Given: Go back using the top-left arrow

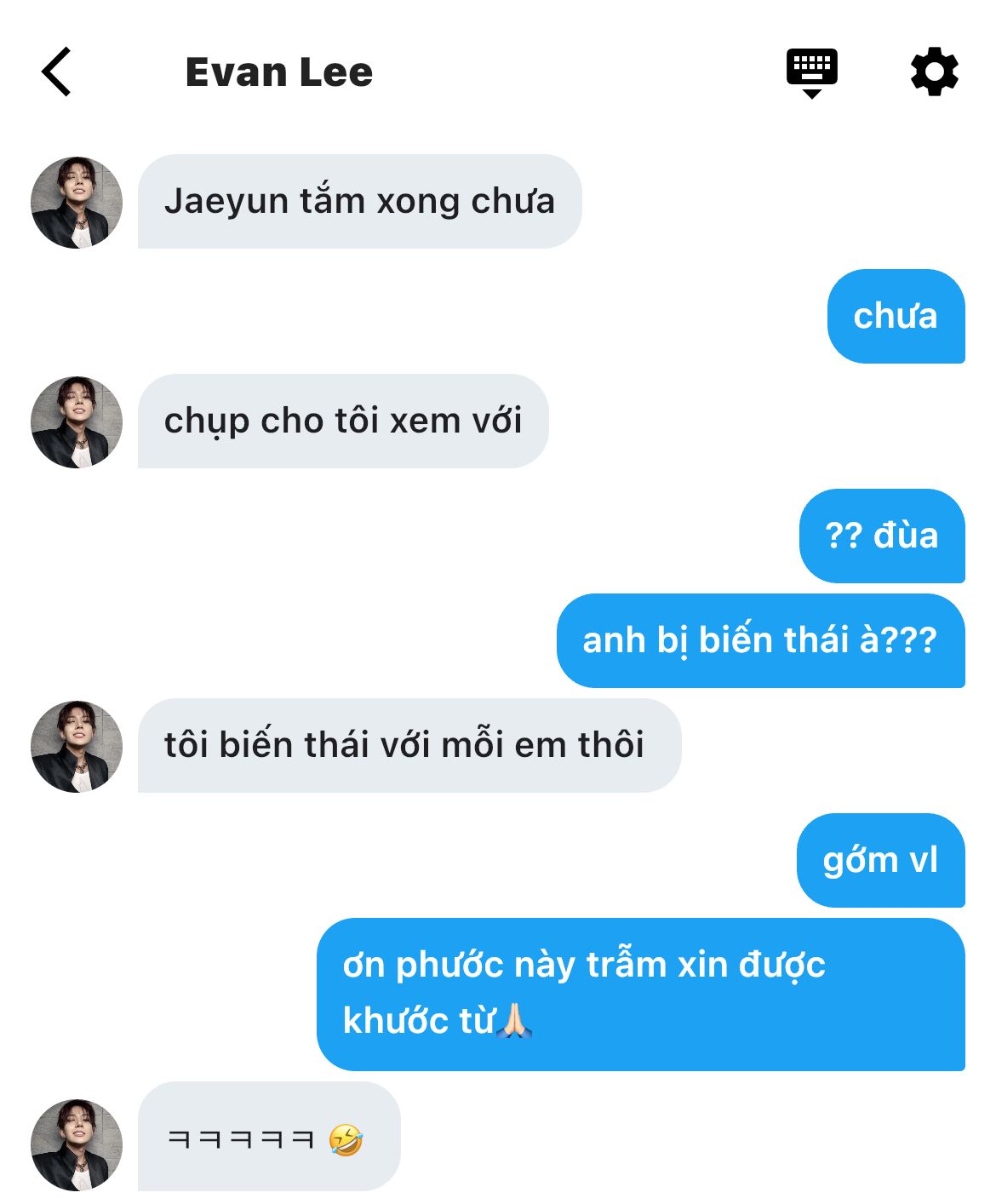Looking at the screenshot, I should point(56,72).
